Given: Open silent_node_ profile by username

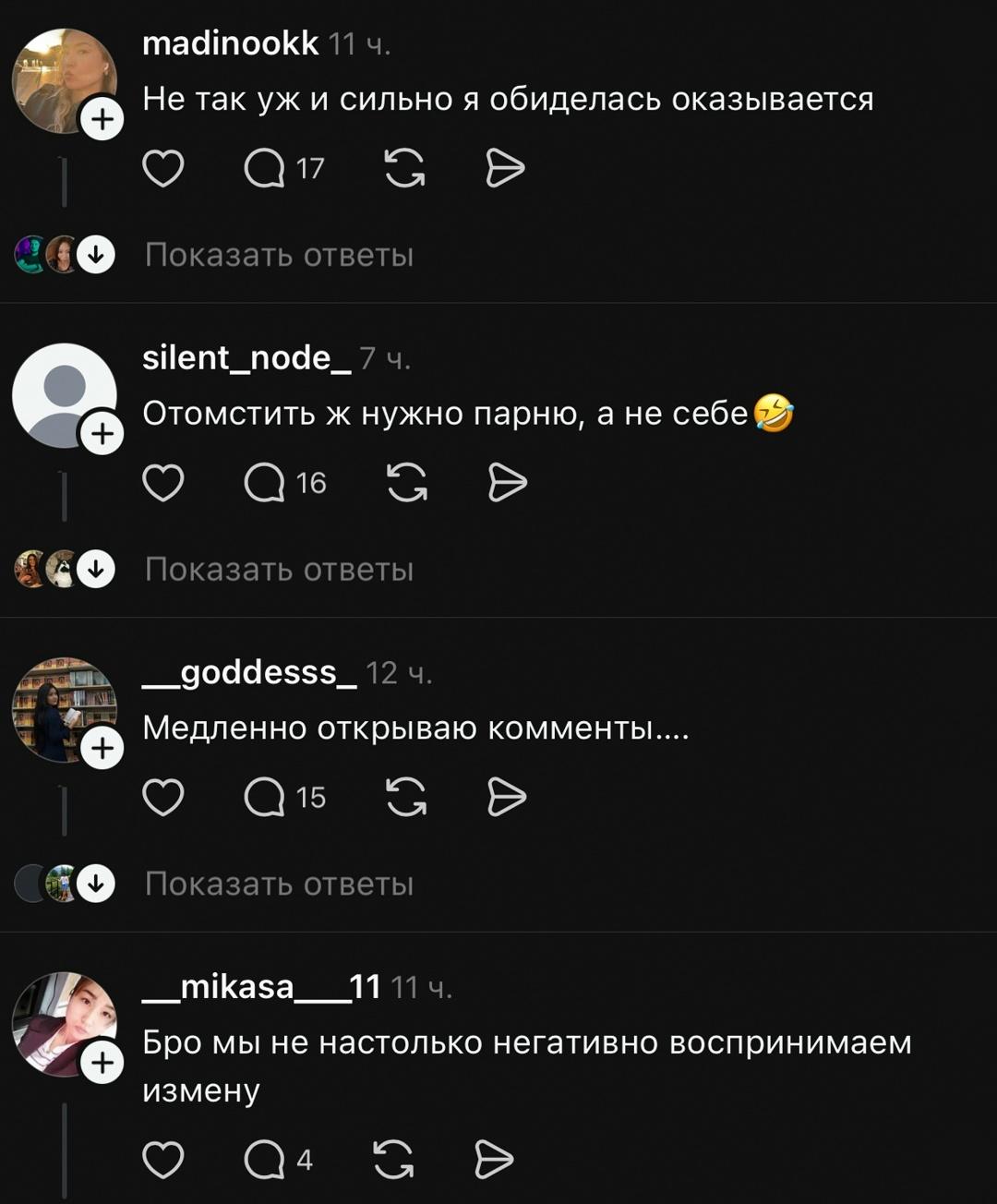Looking at the screenshot, I should (x=246, y=357).
